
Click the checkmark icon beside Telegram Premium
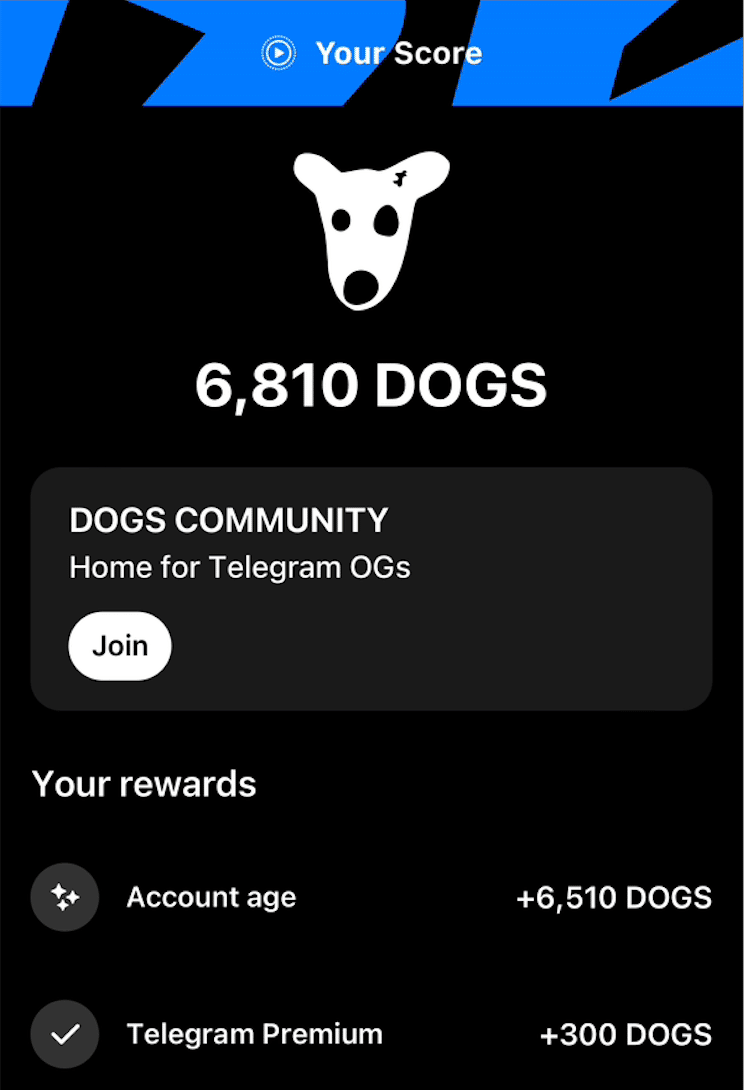[x=65, y=1034]
